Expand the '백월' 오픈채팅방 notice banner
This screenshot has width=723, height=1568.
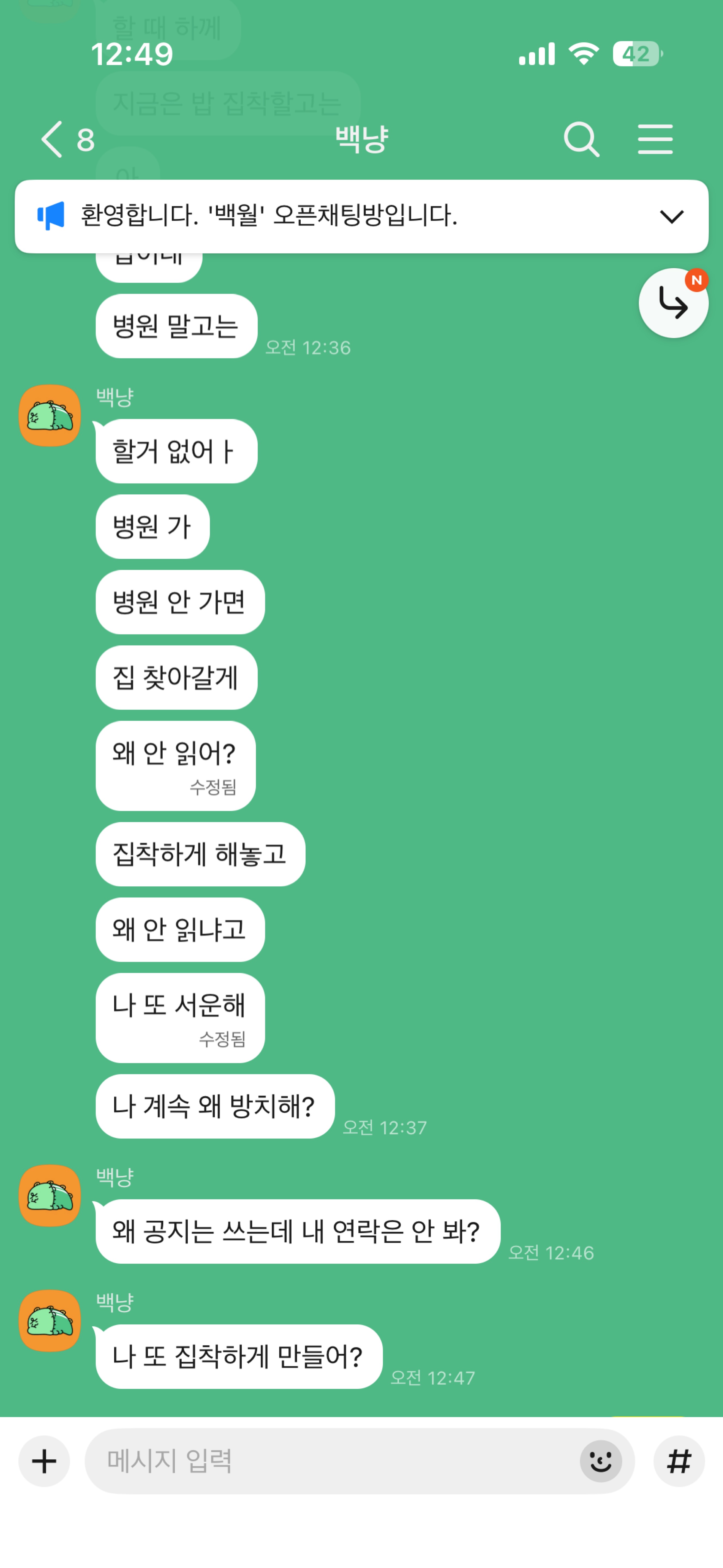point(671,216)
